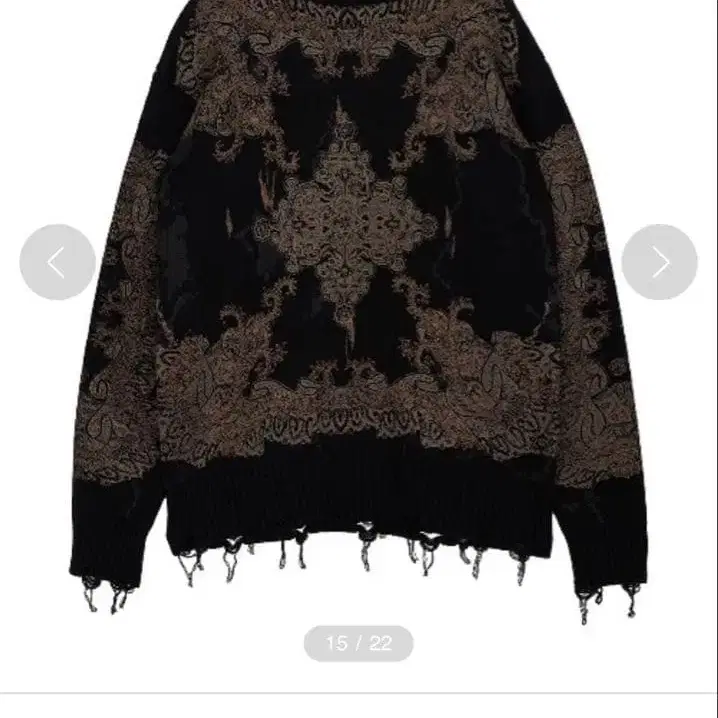
Task: Open the black paisley sweater photo
Action: pyautogui.click(x=359, y=307)
